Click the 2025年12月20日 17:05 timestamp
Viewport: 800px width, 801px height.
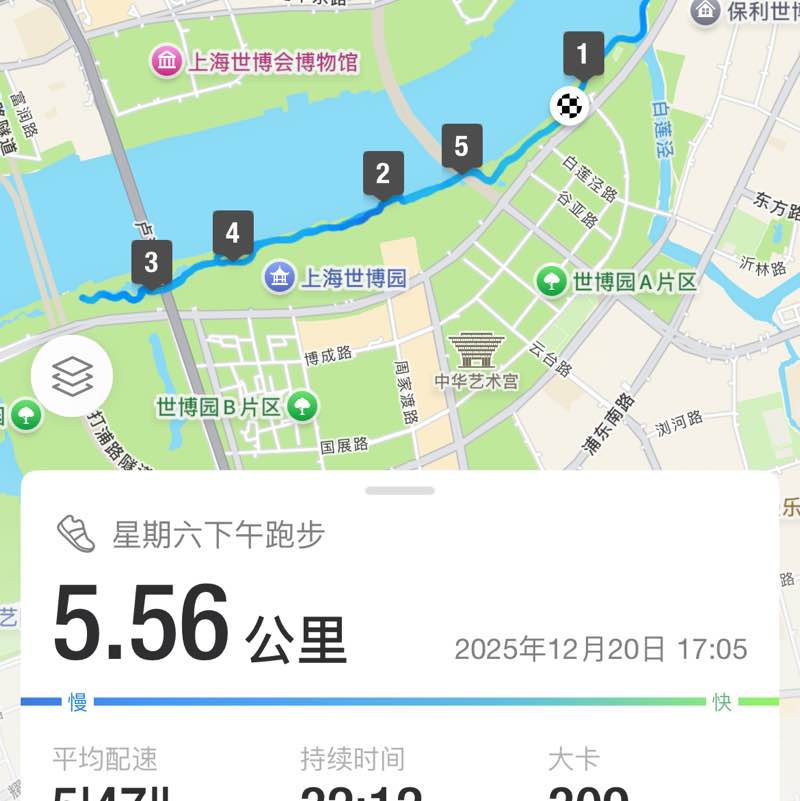point(599,648)
